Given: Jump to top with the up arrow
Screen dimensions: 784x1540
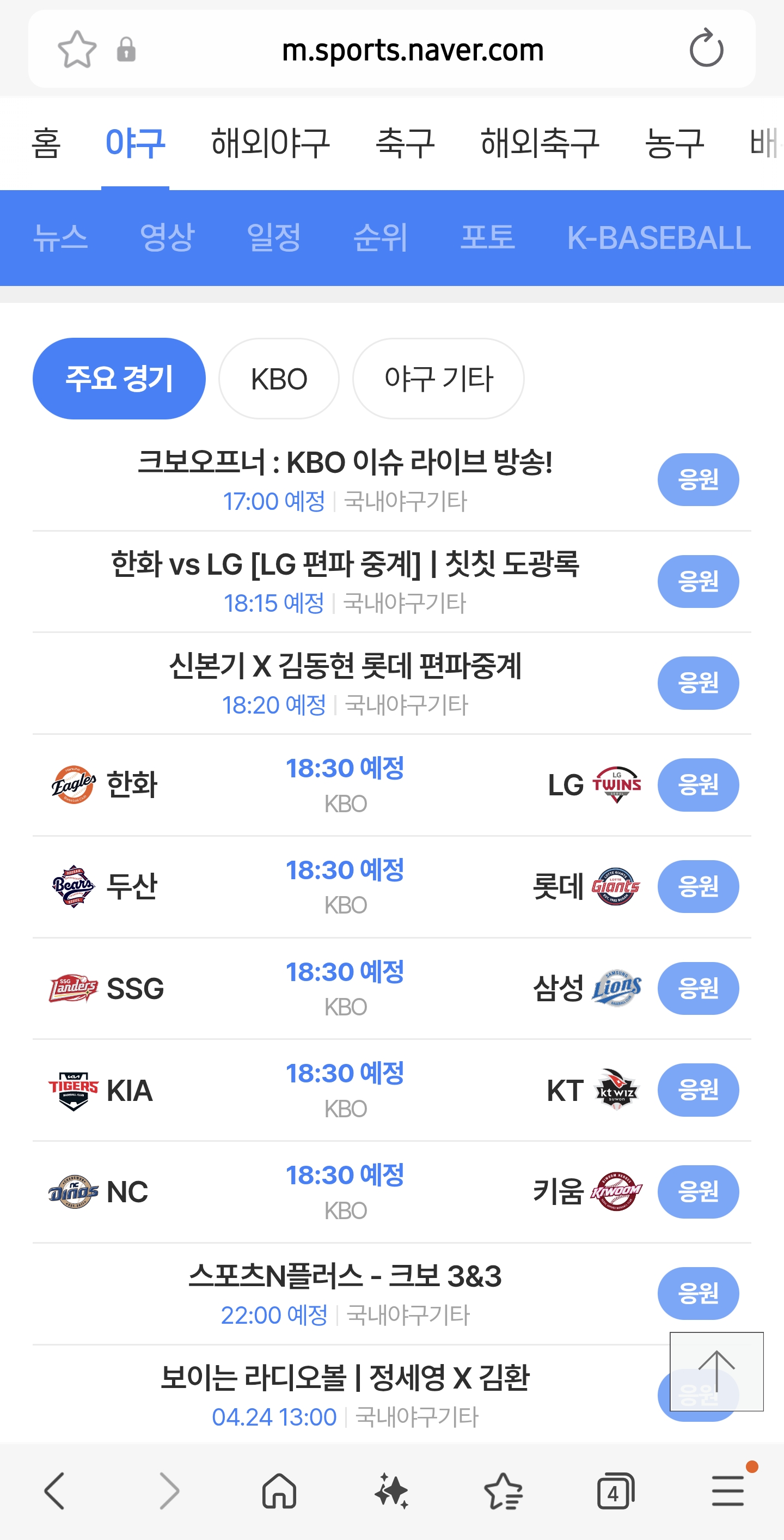Looking at the screenshot, I should pyautogui.click(x=716, y=1372).
